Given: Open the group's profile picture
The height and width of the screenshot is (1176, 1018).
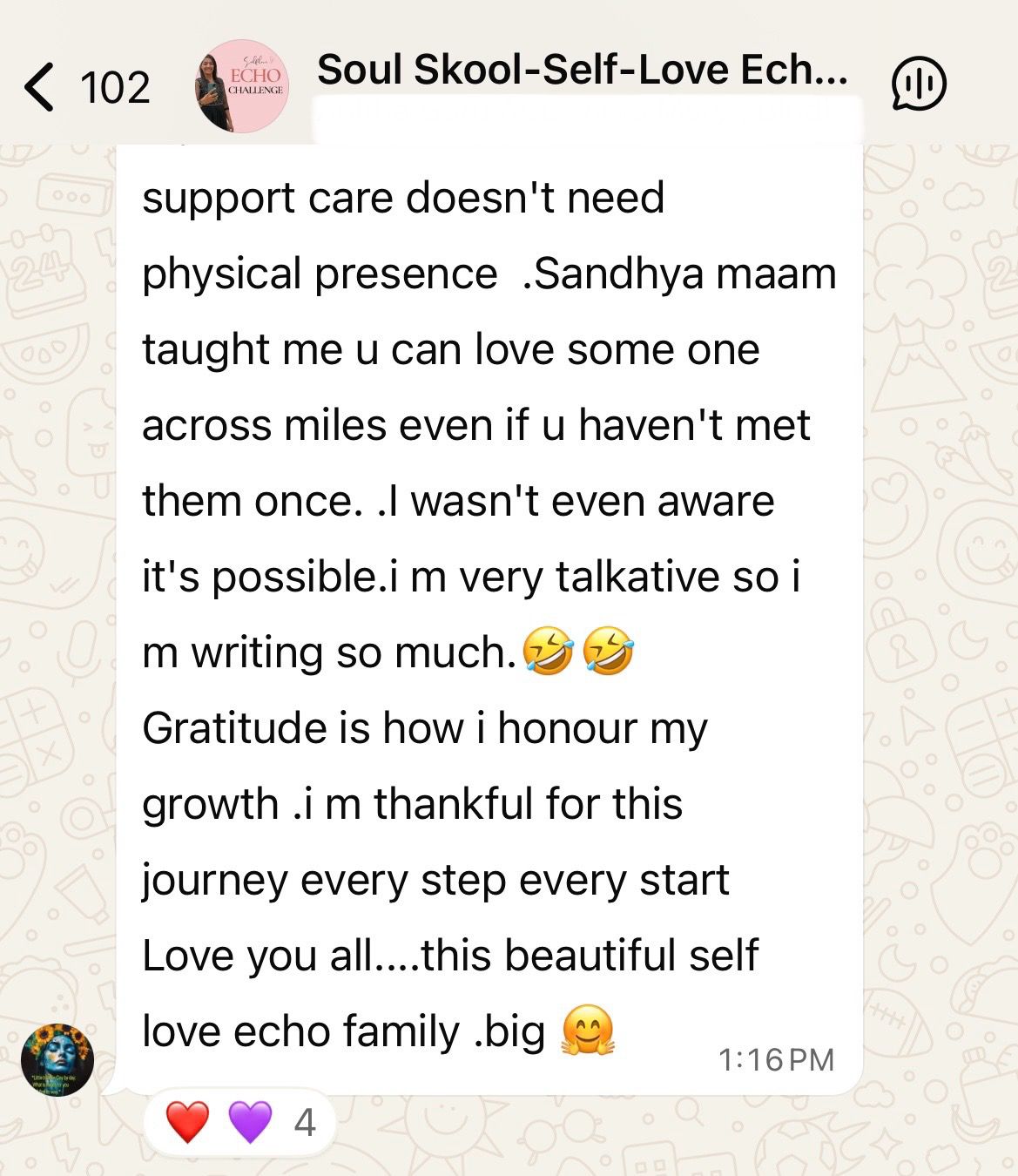Looking at the screenshot, I should (x=241, y=86).
